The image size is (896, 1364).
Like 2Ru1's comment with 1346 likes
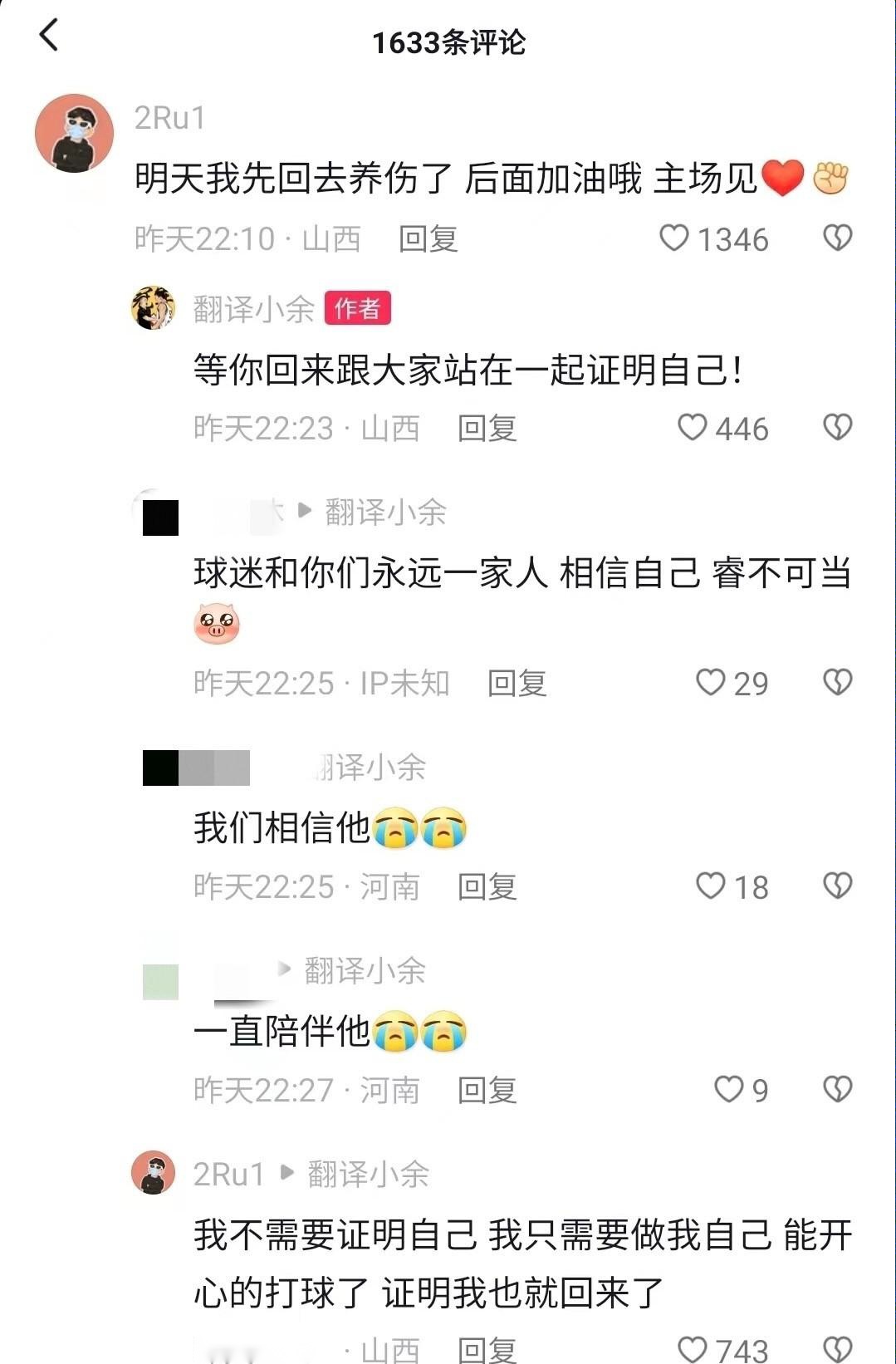pos(674,238)
